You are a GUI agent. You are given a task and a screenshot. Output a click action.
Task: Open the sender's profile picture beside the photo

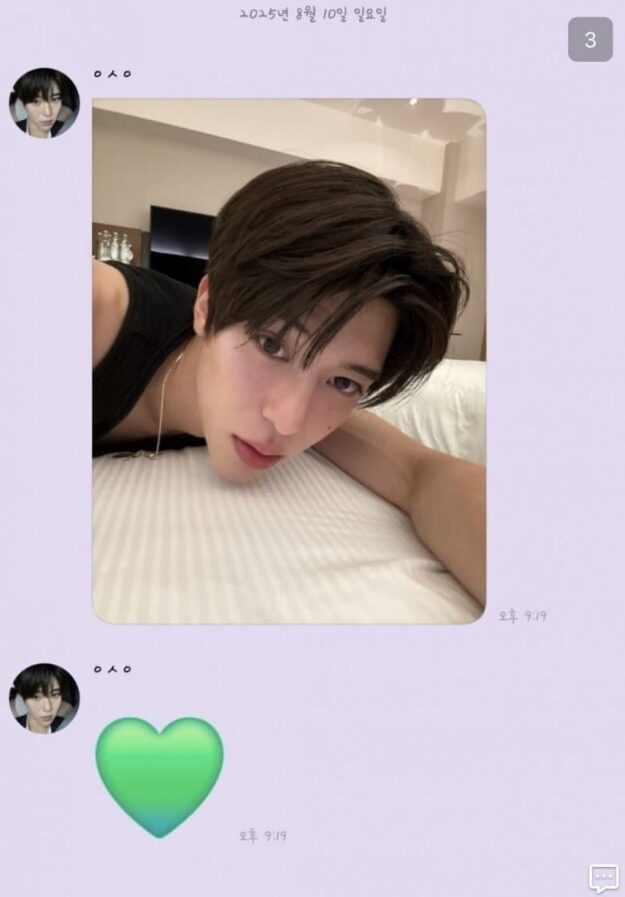pyautogui.click(x=44, y=103)
